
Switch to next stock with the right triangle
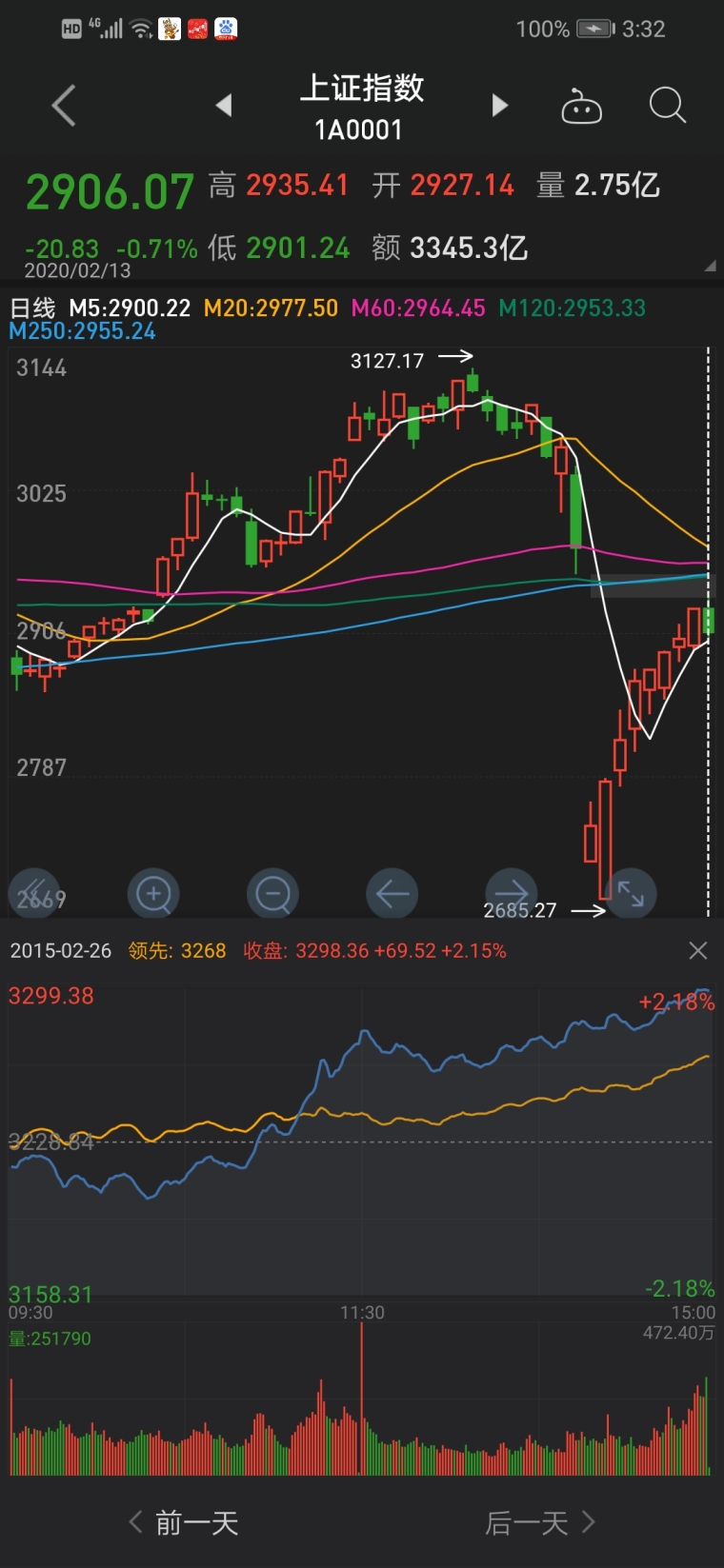tap(499, 106)
